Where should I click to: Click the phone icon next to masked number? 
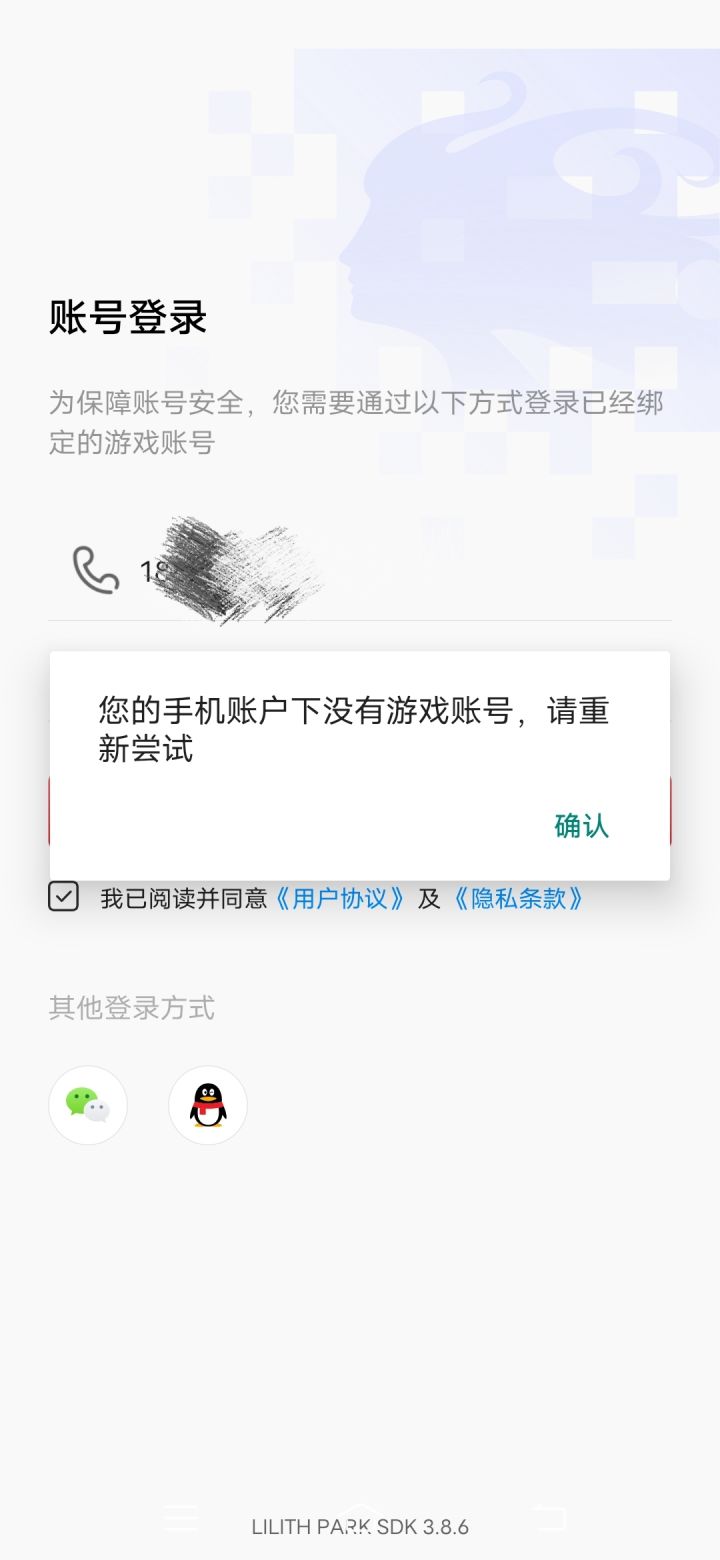pos(94,570)
